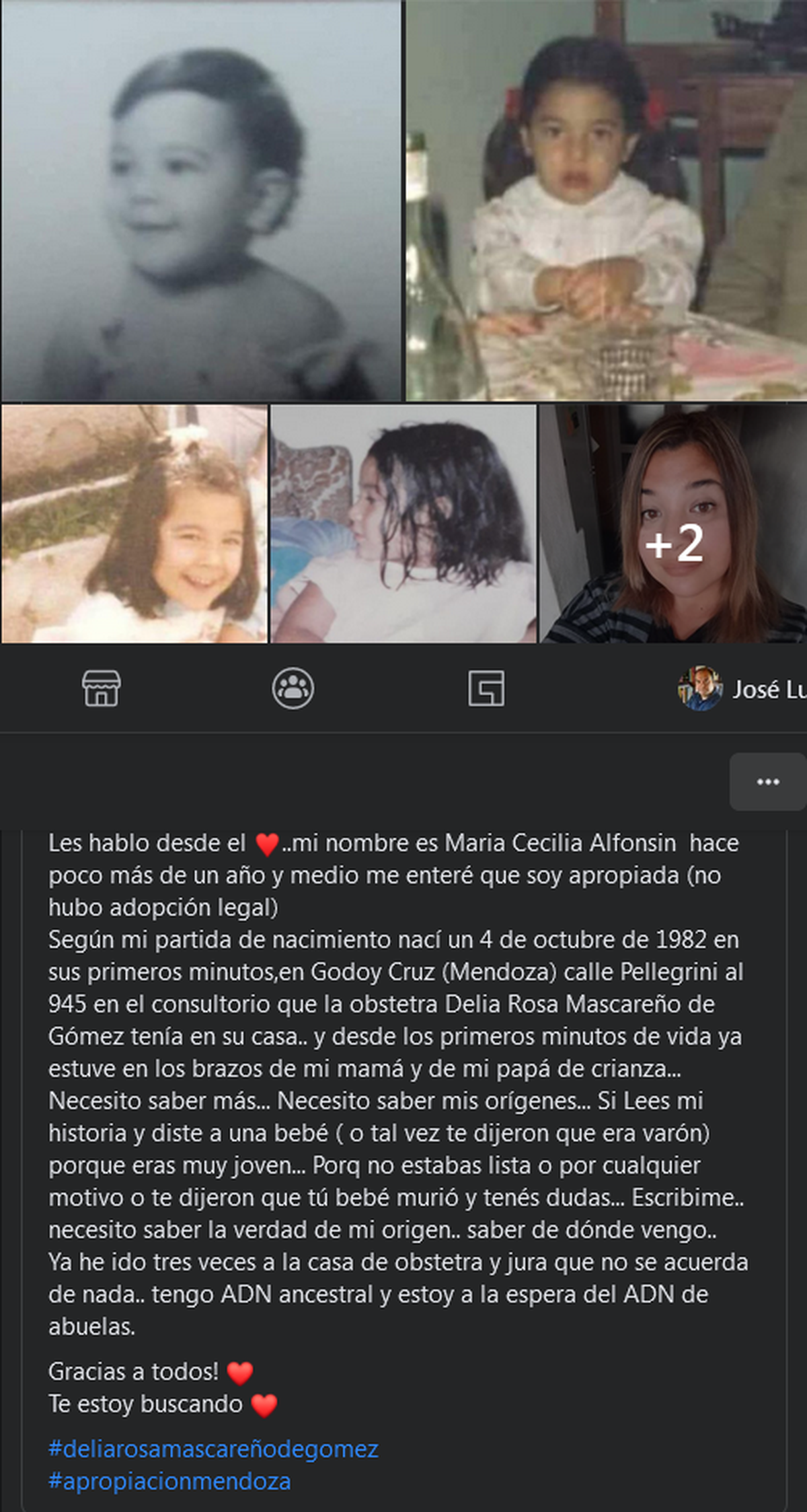807x1512 pixels.
Task: Open the post's three-dot options menu
Action: click(767, 781)
